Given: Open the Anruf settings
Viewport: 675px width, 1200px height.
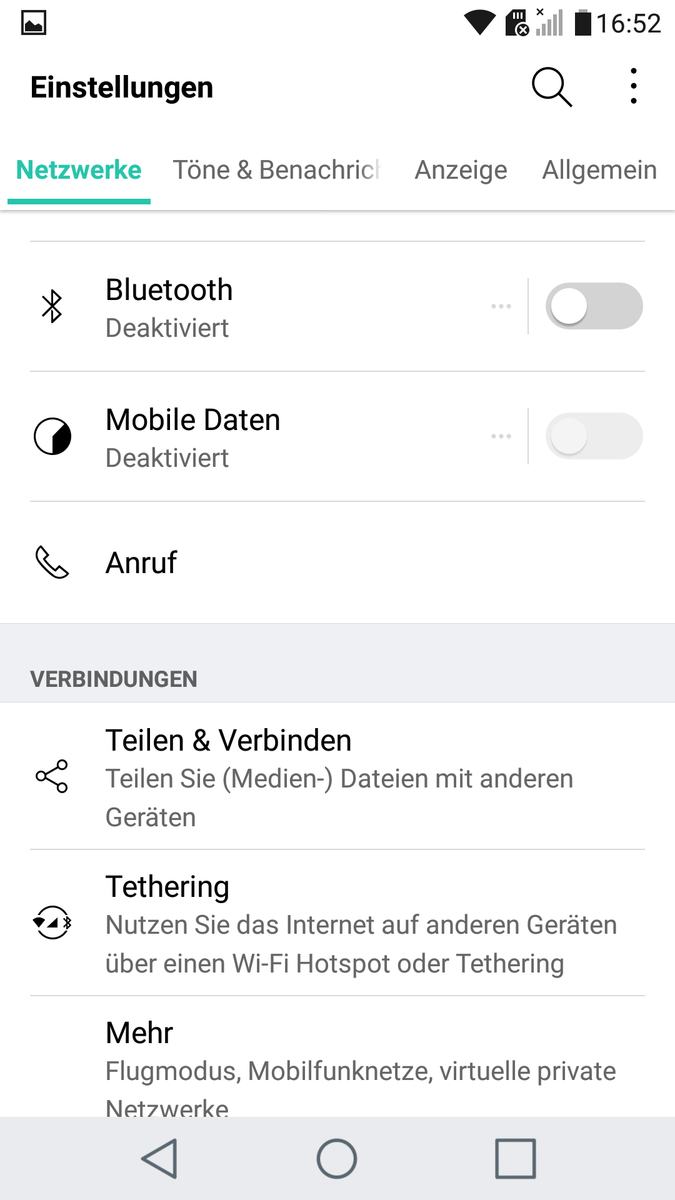Looking at the screenshot, I should 337,563.
